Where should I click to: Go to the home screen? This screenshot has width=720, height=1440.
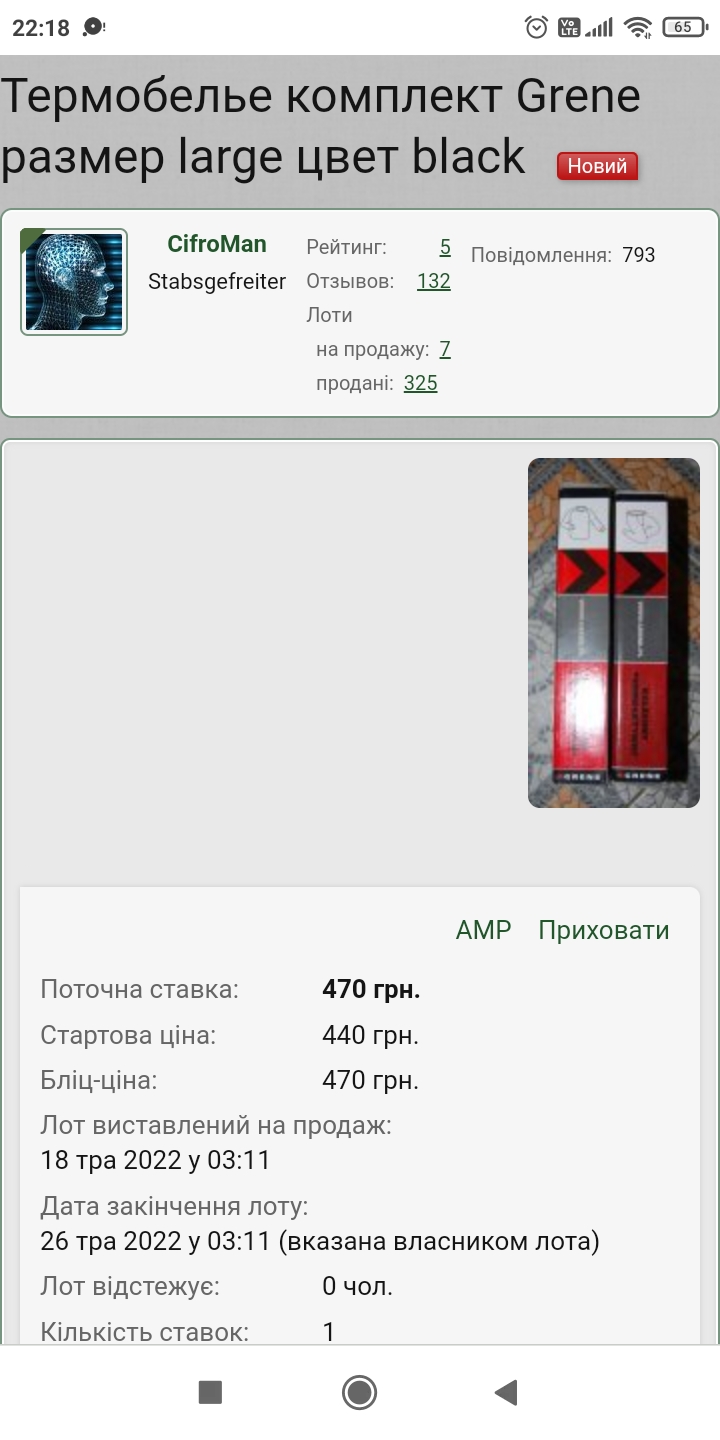[x=359, y=1392]
